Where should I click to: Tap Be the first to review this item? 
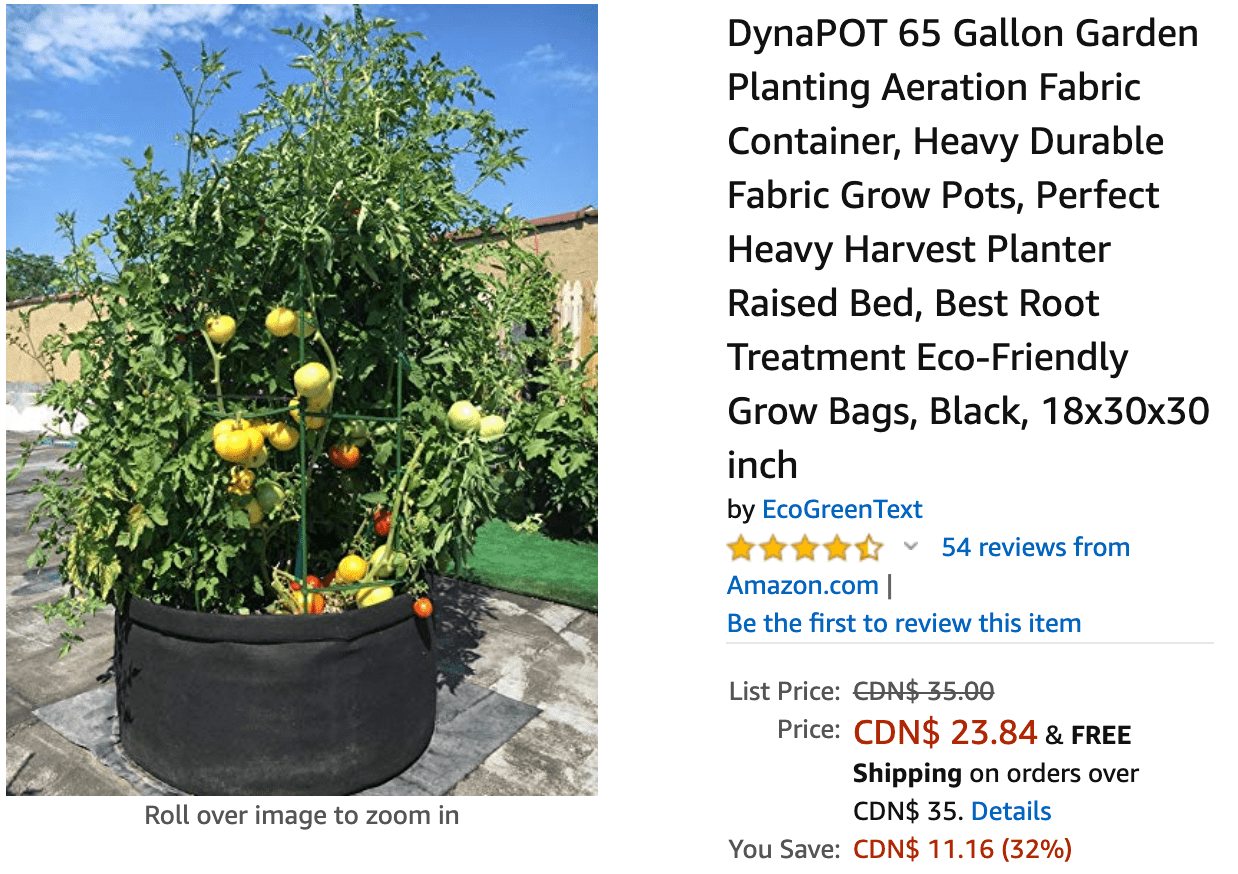(903, 623)
